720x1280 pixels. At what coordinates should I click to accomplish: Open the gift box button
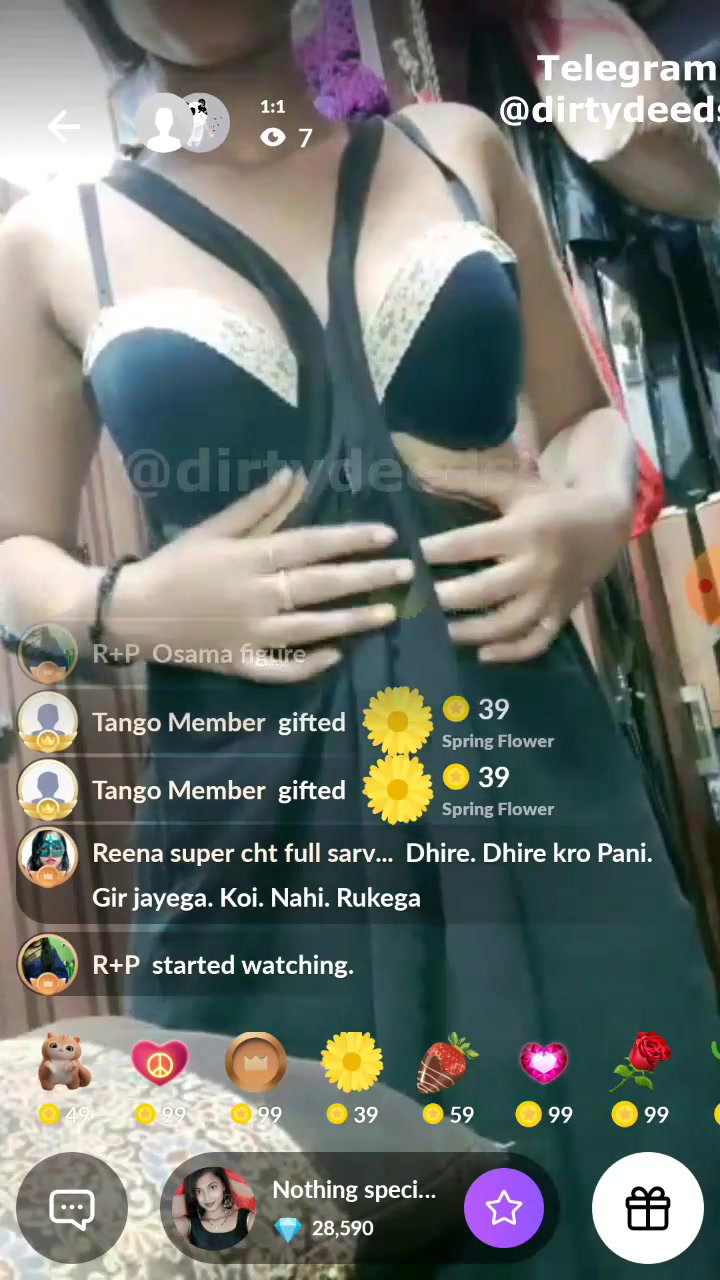[647, 1208]
